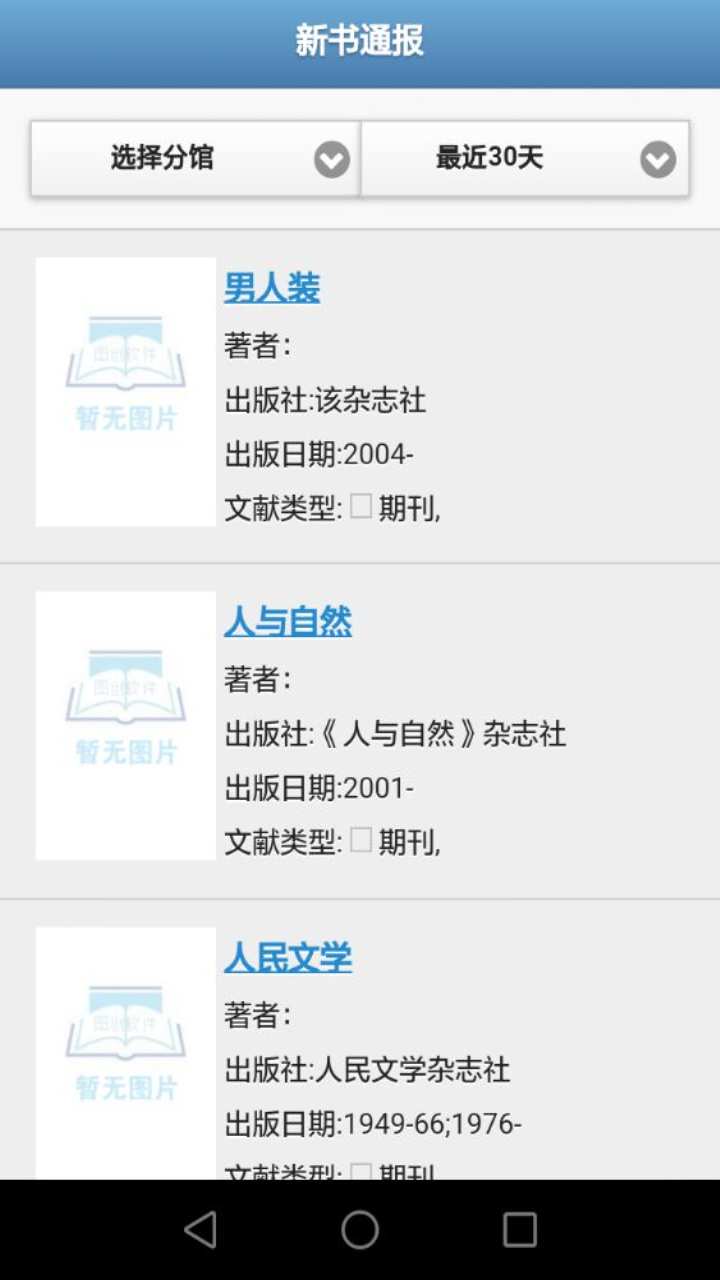Expand the 最近30天 time range dropdown
720x1280 pixels.
tap(524, 159)
